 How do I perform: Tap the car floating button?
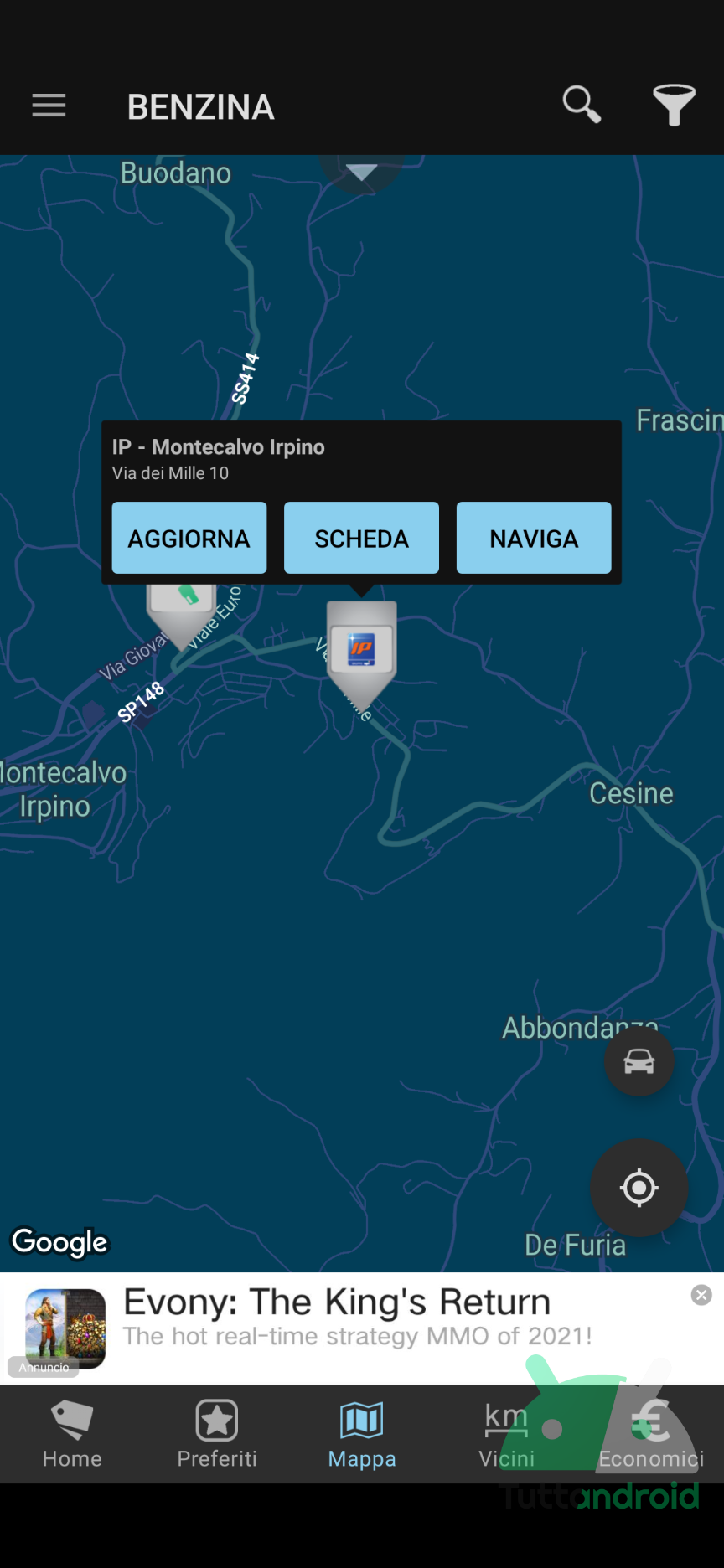tap(639, 1061)
